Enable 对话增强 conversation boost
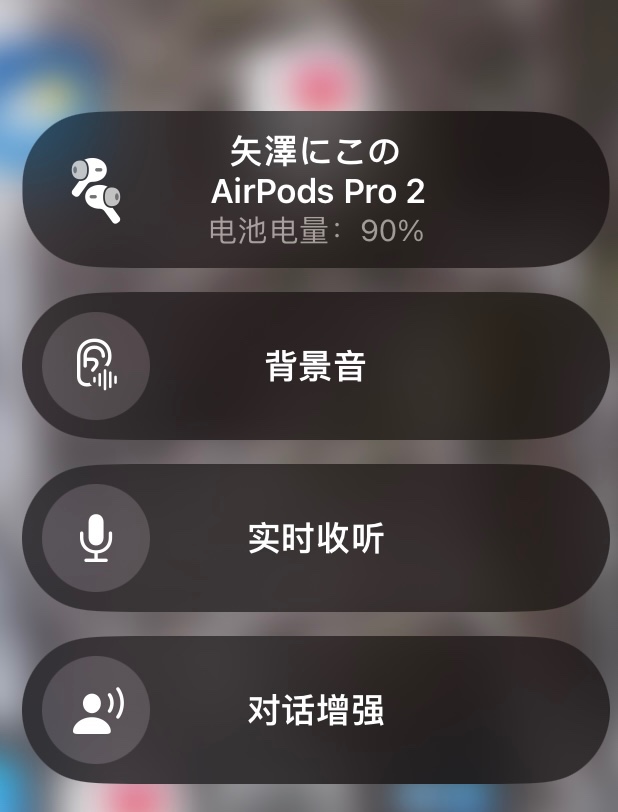Viewport: 618px width, 812px height. [96, 710]
